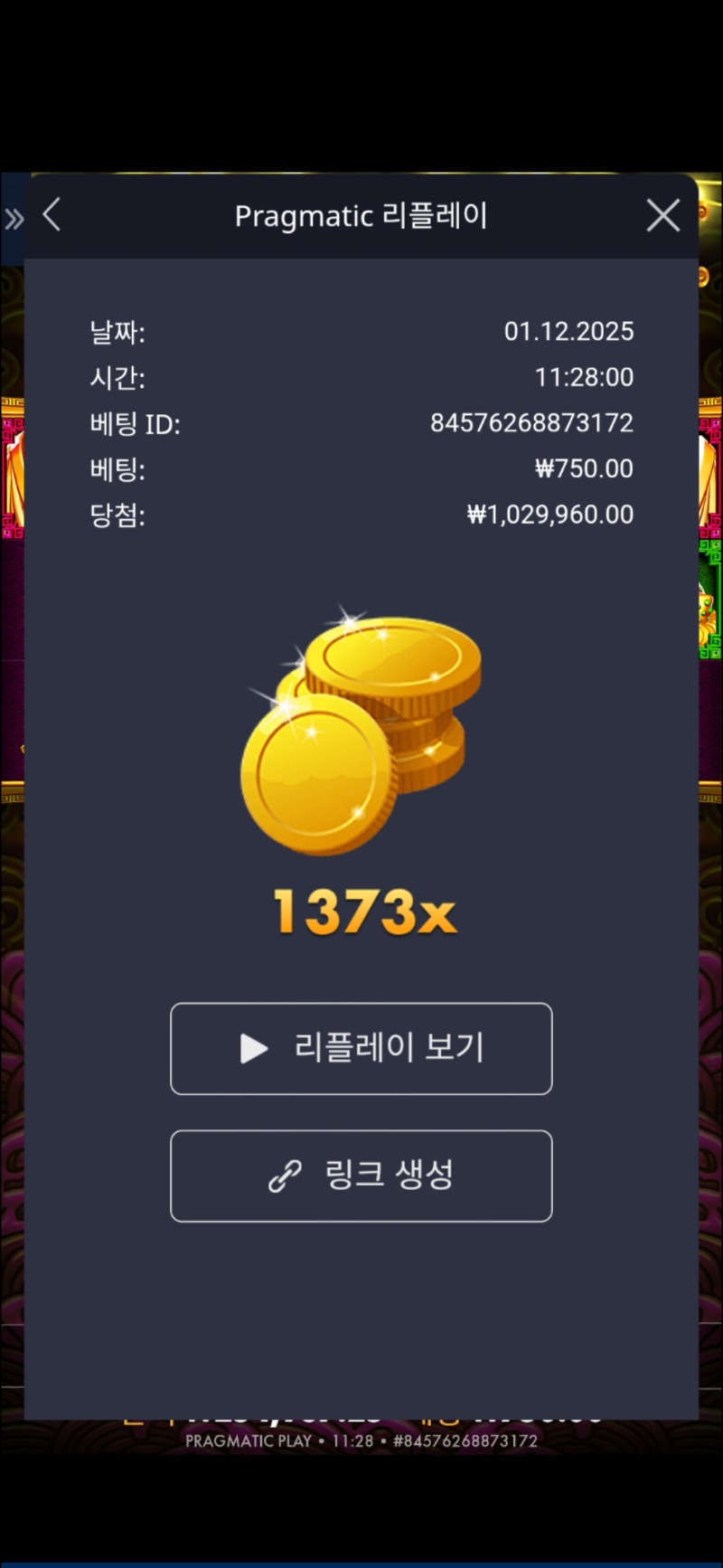
Task: Tap 리플레이 보기 to watch the replay
Action: pyautogui.click(x=361, y=1048)
